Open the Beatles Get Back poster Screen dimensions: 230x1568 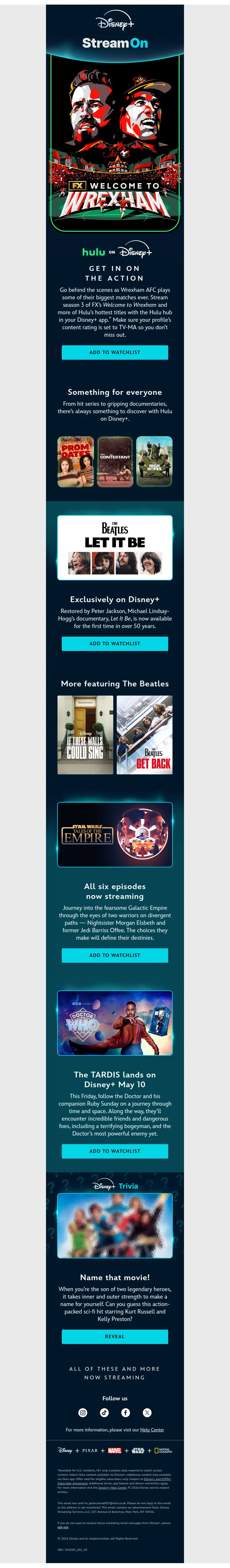[x=144, y=735]
